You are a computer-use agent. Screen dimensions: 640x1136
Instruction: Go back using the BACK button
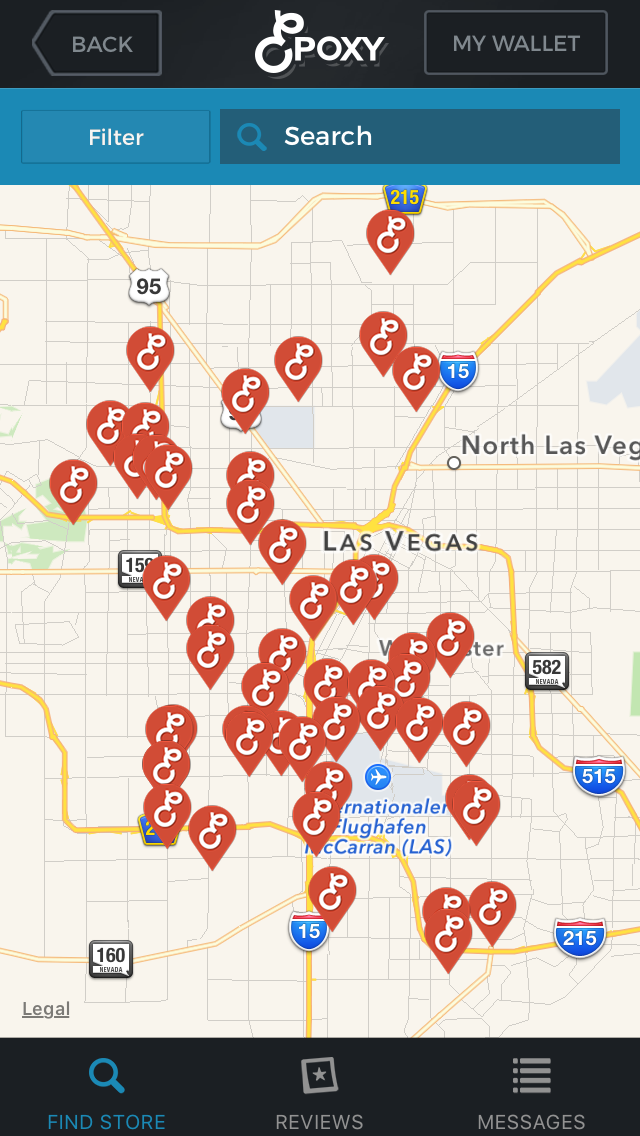[97, 44]
